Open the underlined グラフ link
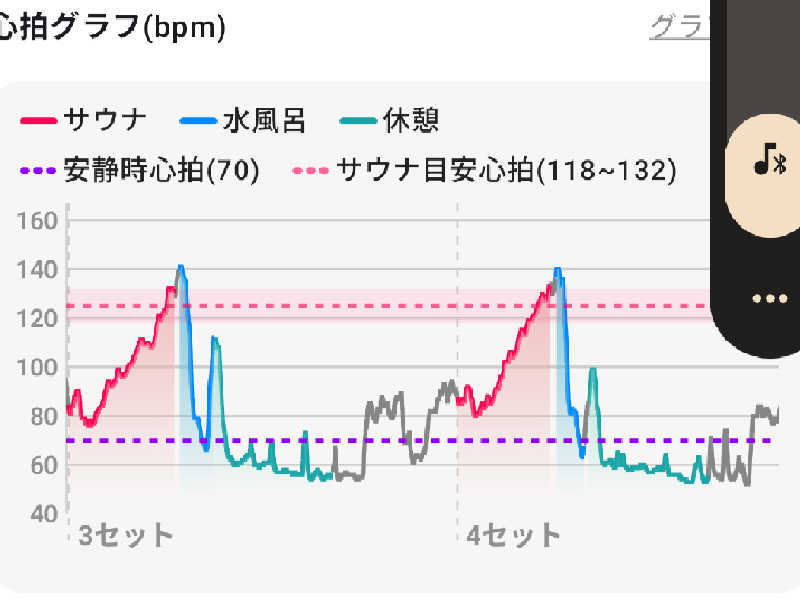800x600 pixels. click(678, 26)
